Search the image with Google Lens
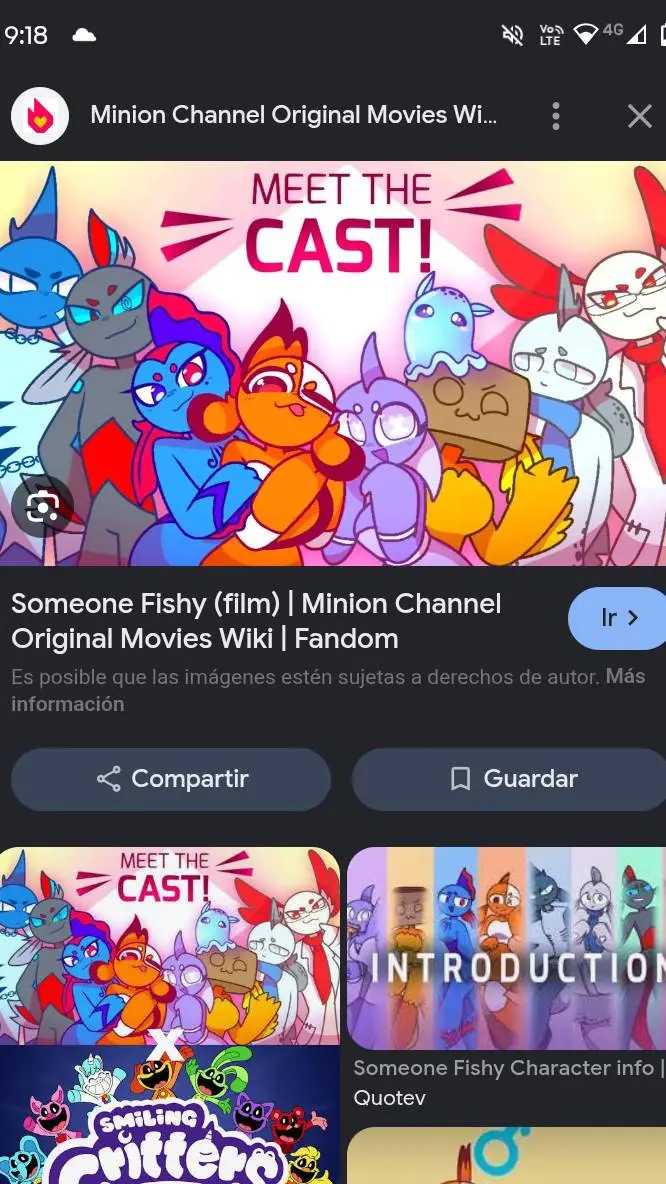Viewport: 666px width, 1184px height. (42, 507)
